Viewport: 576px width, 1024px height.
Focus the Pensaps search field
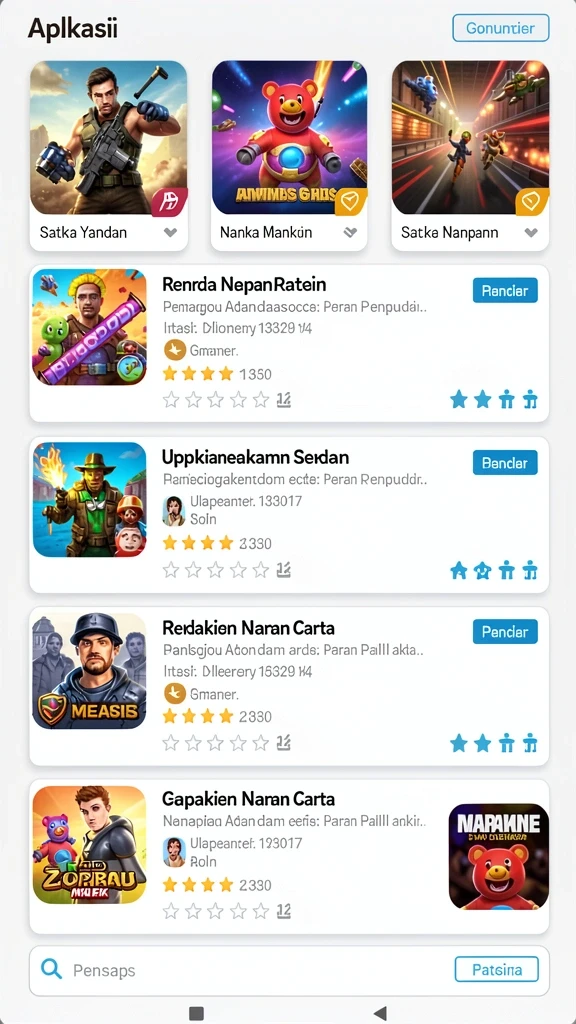242,970
